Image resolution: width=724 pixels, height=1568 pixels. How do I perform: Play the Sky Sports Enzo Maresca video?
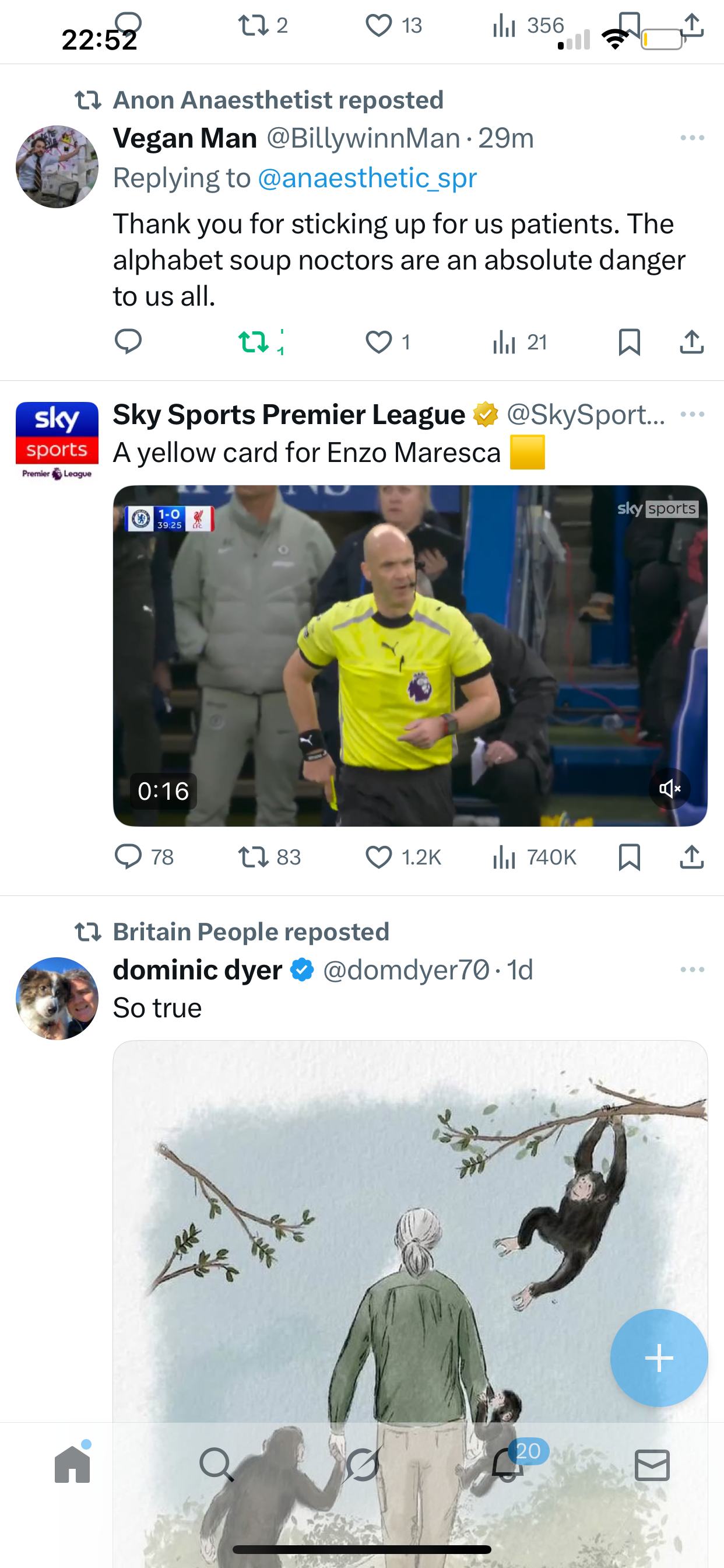tap(410, 655)
